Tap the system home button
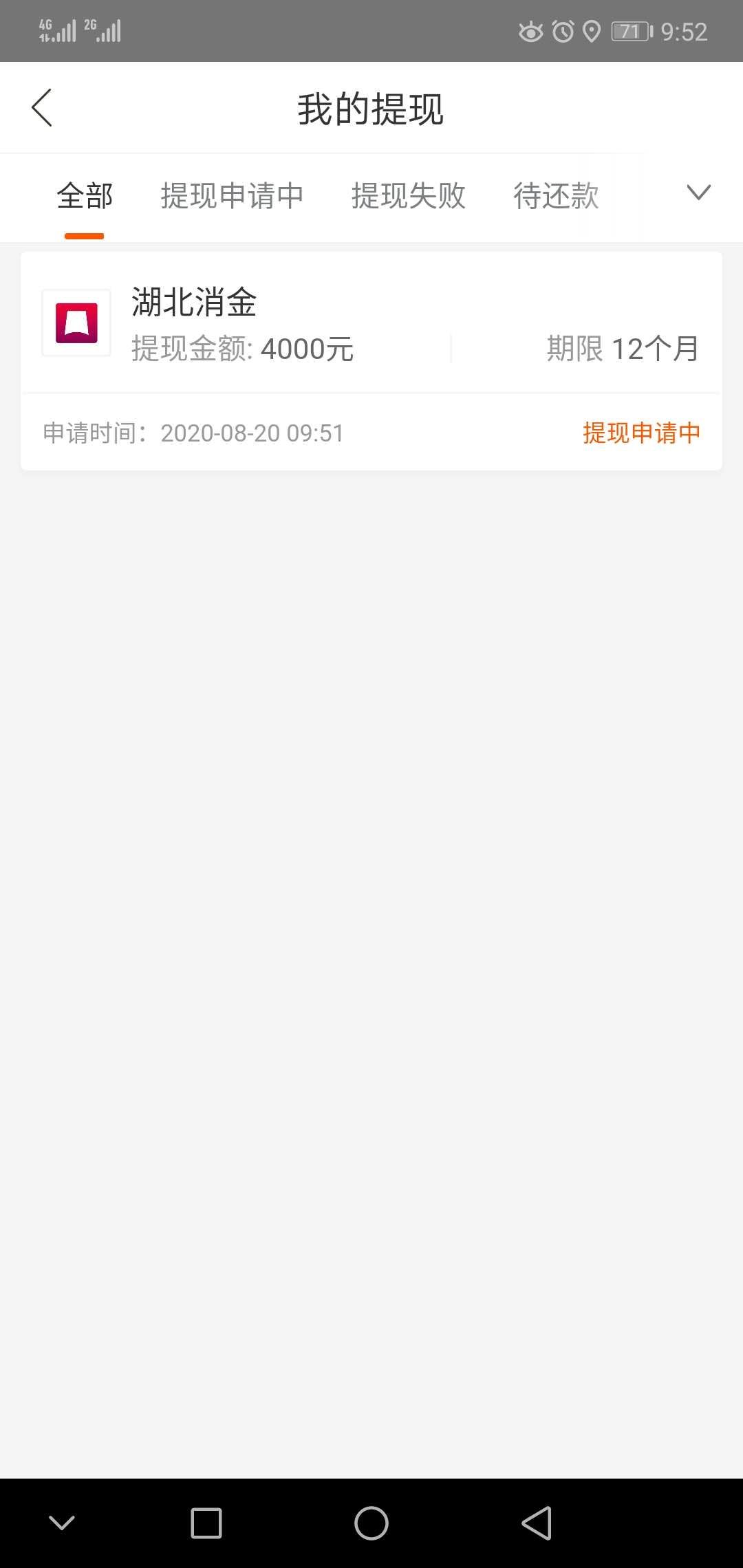 pos(371,1523)
